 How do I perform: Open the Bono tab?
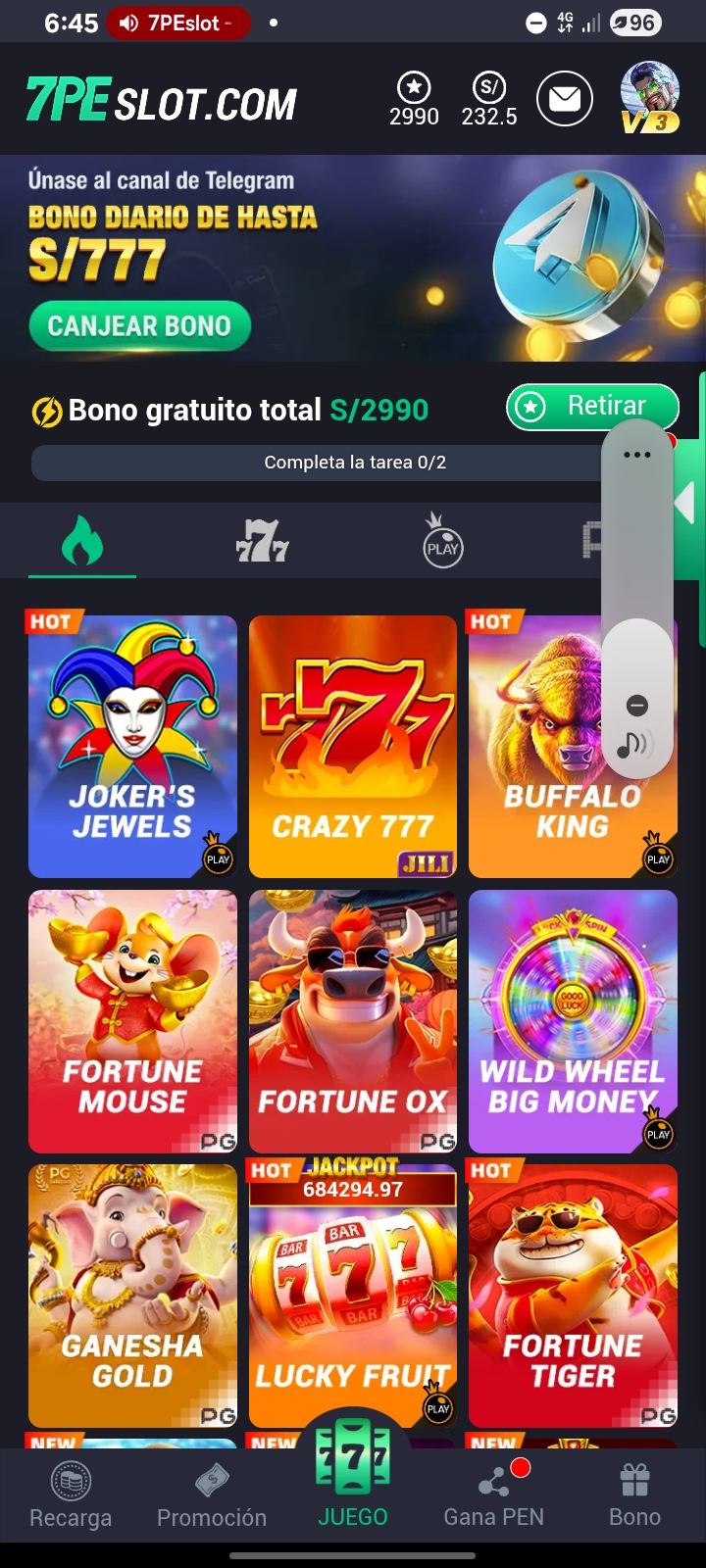click(634, 1495)
